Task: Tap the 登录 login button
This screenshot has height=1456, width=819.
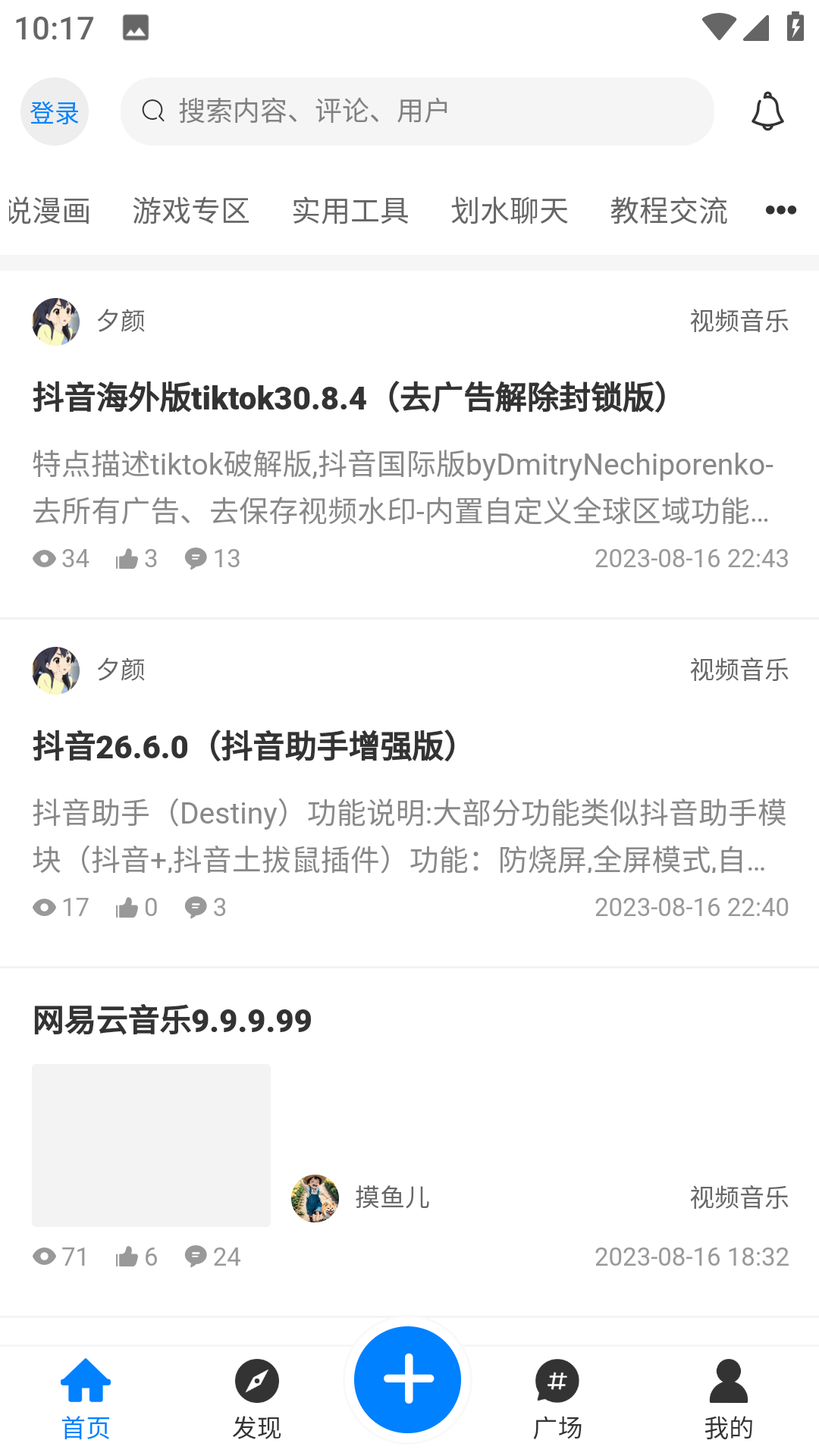Action: tap(54, 111)
